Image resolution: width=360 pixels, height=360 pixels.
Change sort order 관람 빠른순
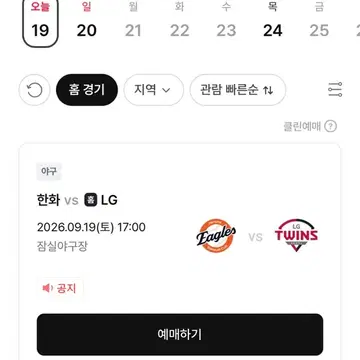pyautogui.click(x=238, y=90)
